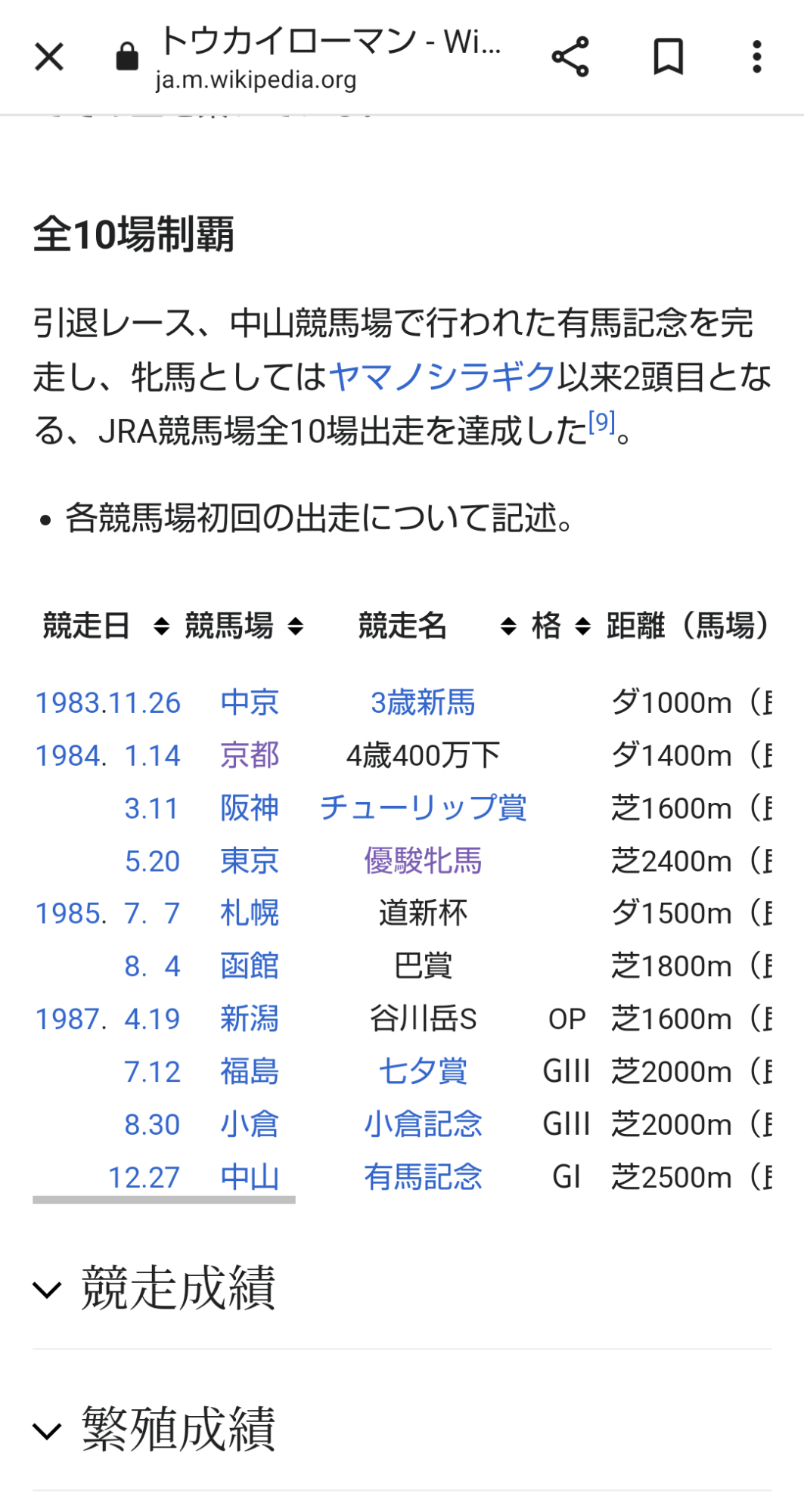
Task: Open the 有馬記念 race link
Action: 423,1177
